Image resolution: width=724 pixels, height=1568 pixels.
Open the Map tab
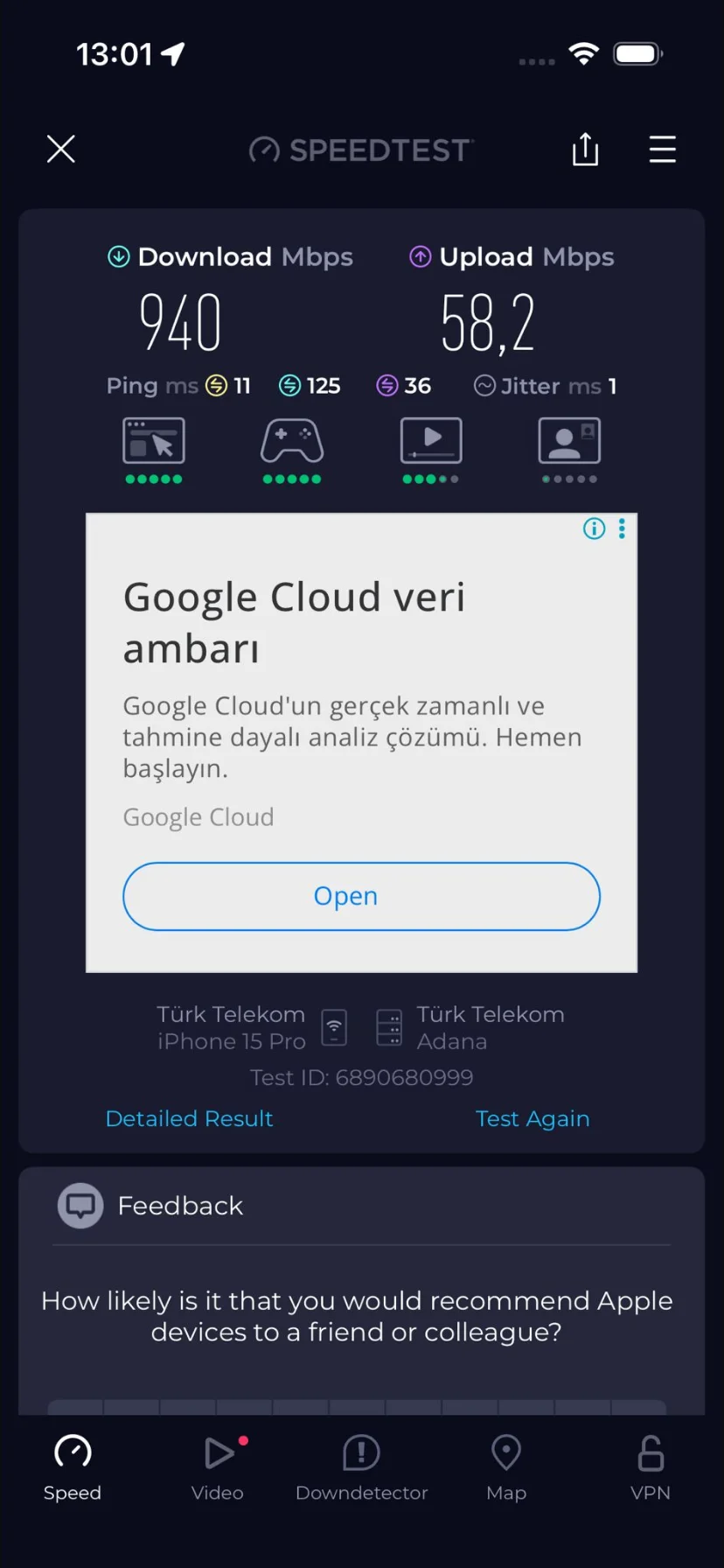(506, 1468)
